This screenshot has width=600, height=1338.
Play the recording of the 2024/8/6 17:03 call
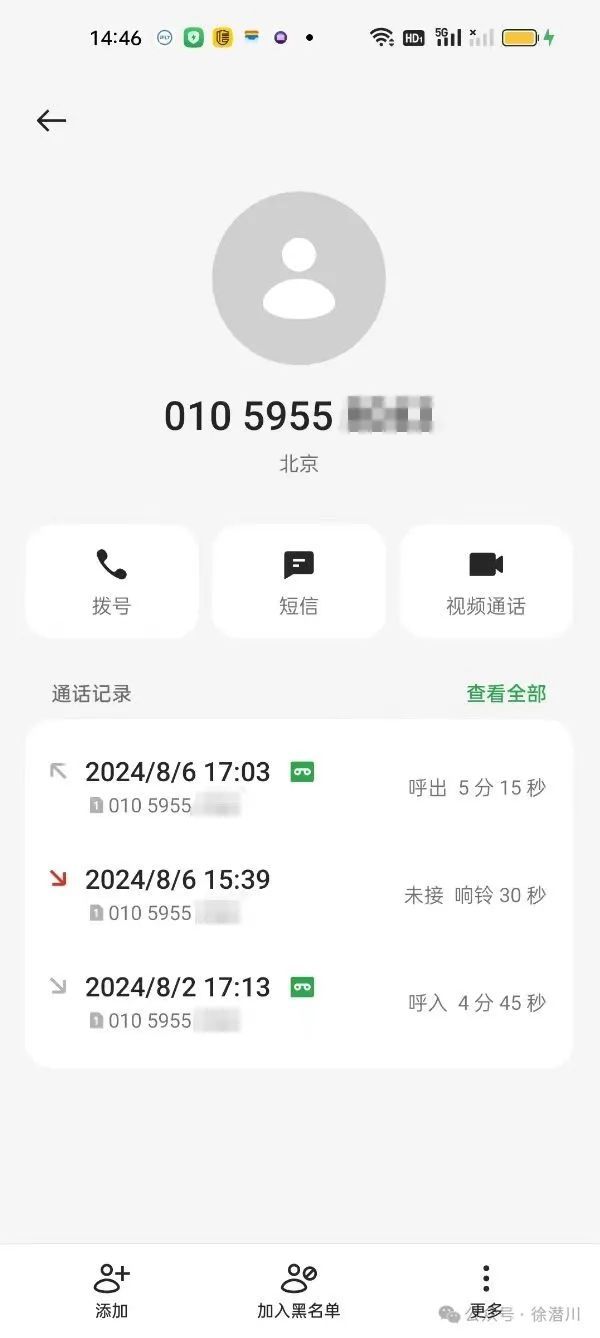point(302,772)
